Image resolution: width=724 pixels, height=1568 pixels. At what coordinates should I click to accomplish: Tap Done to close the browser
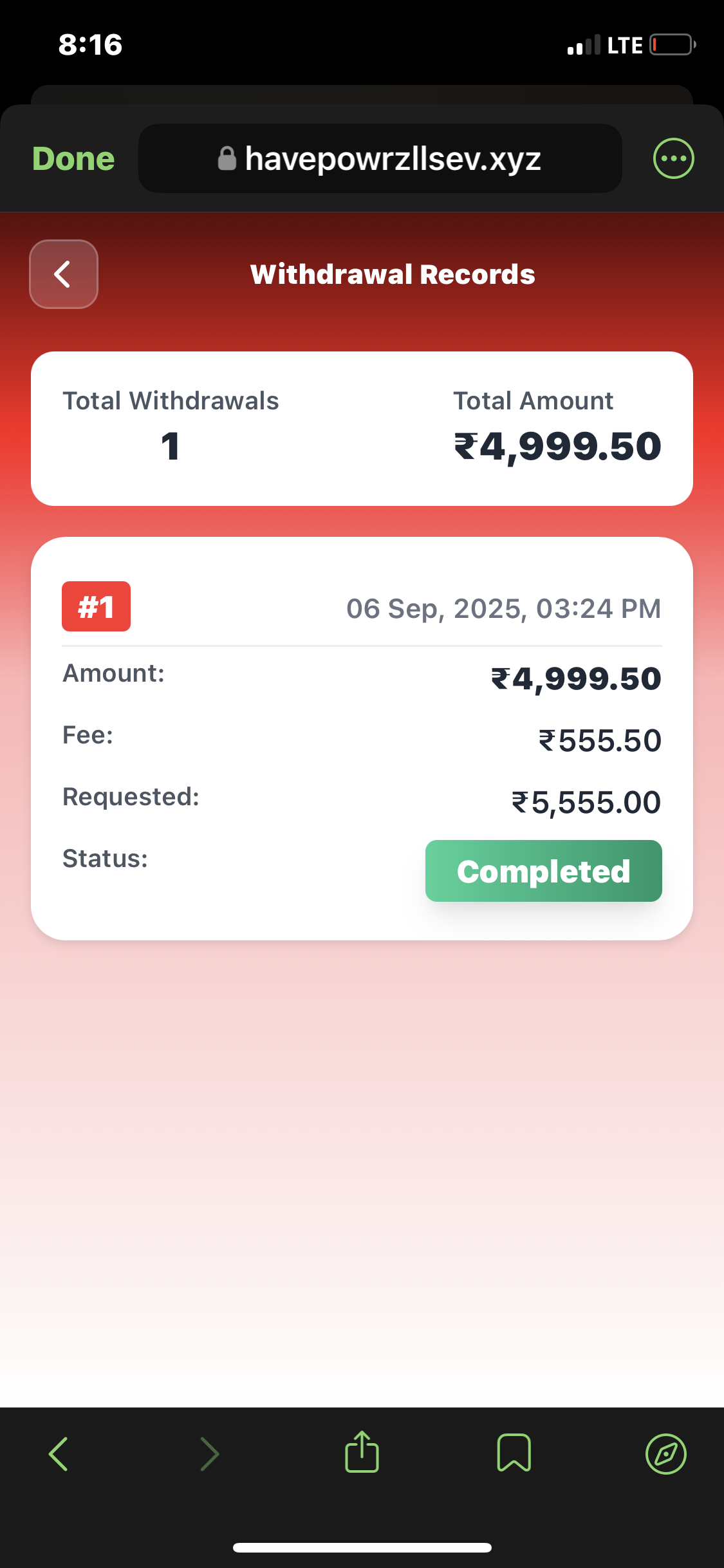pos(73,159)
